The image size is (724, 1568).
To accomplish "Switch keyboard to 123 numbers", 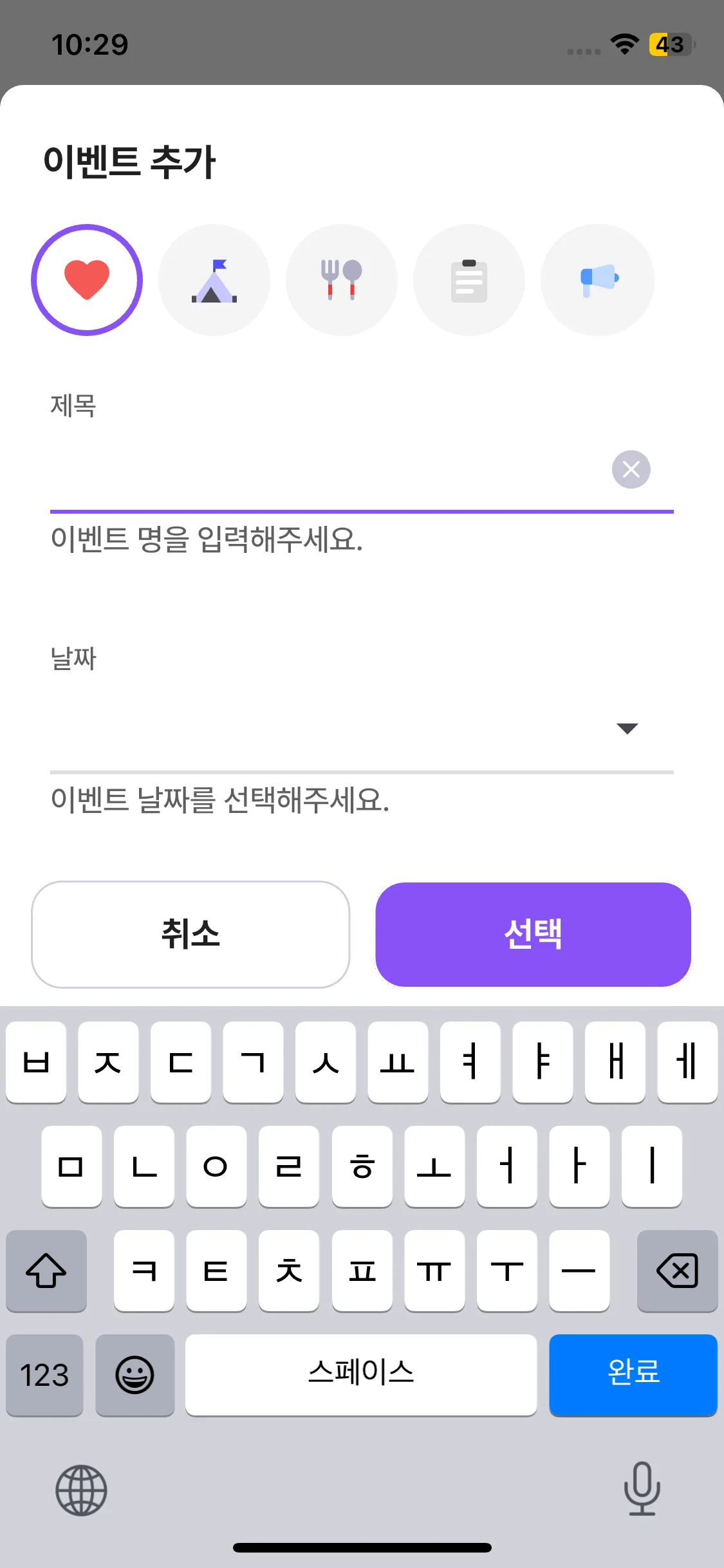I will point(44,1375).
